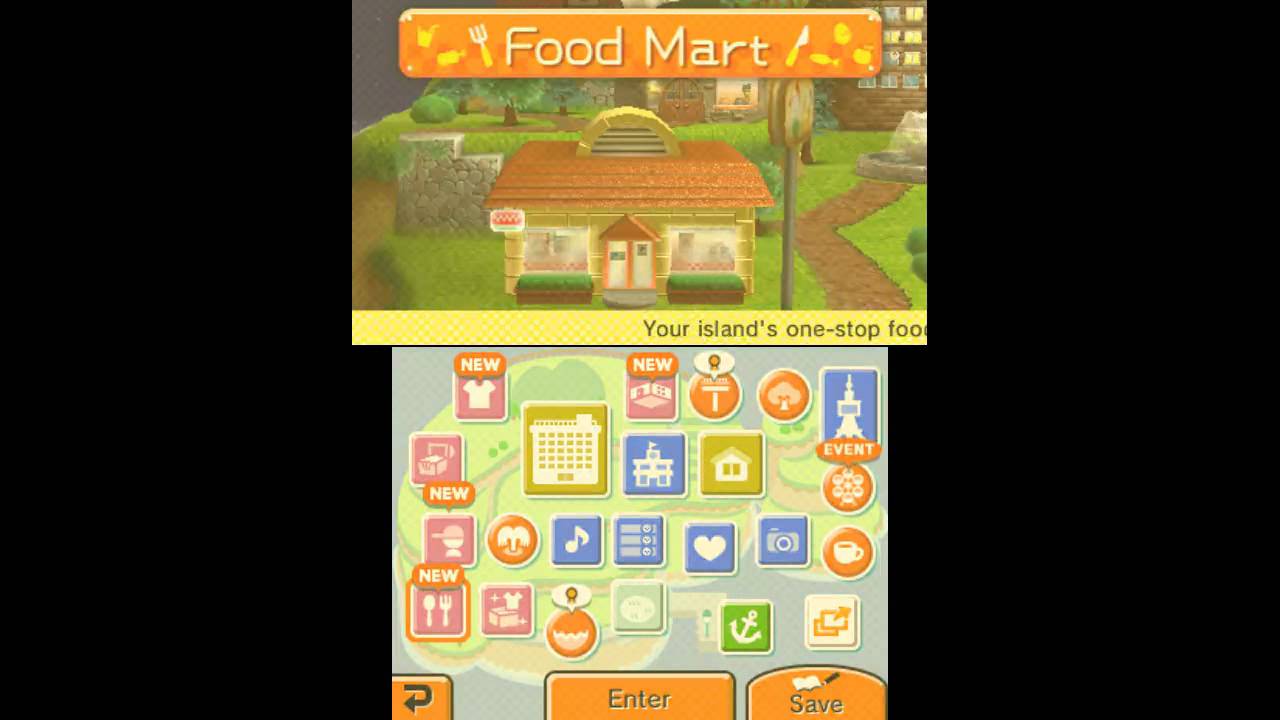The height and width of the screenshot is (720, 1280).
Task: Open the beach wave icon
Action: tap(571, 634)
